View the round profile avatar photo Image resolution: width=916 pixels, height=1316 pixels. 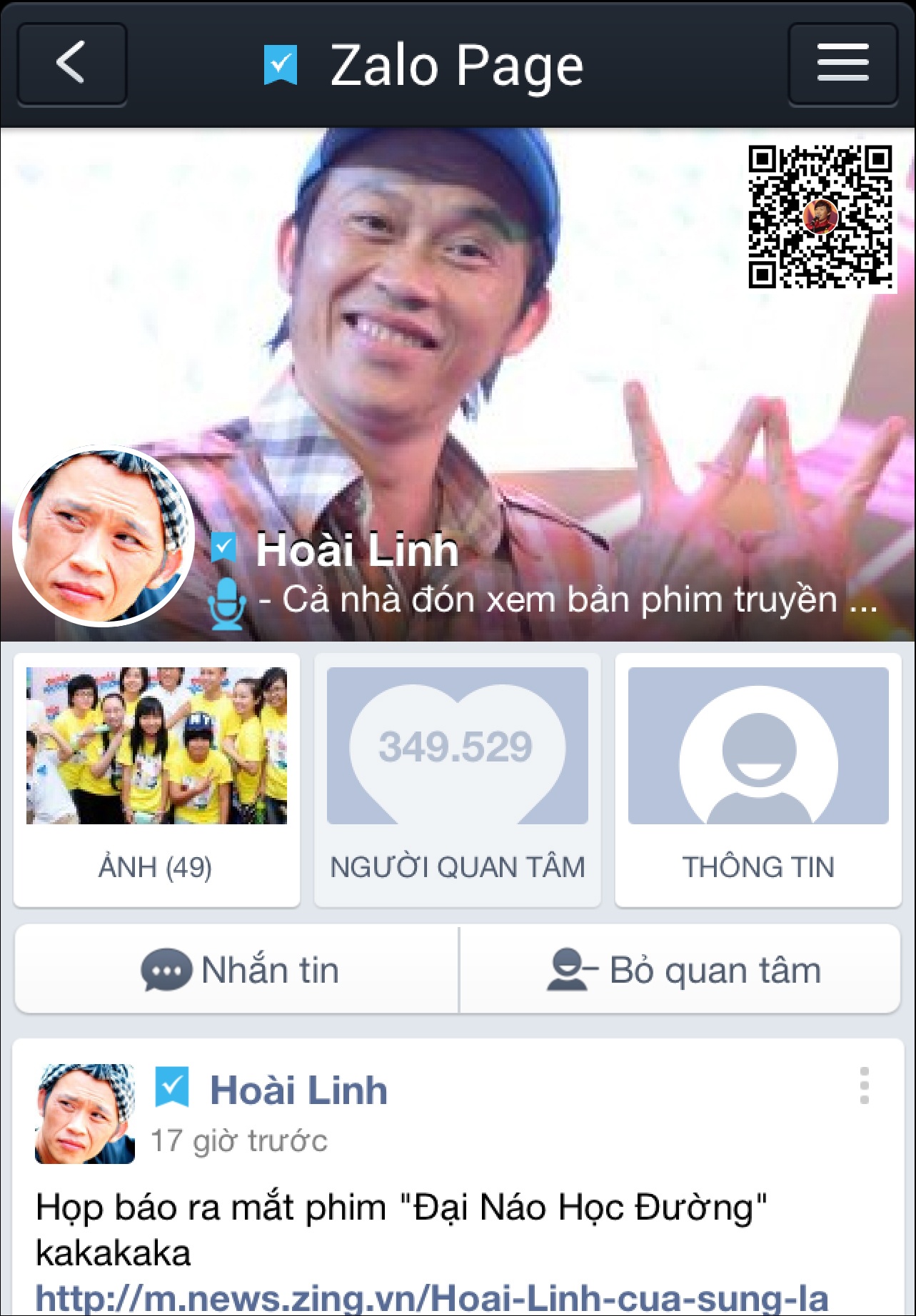point(104,535)
